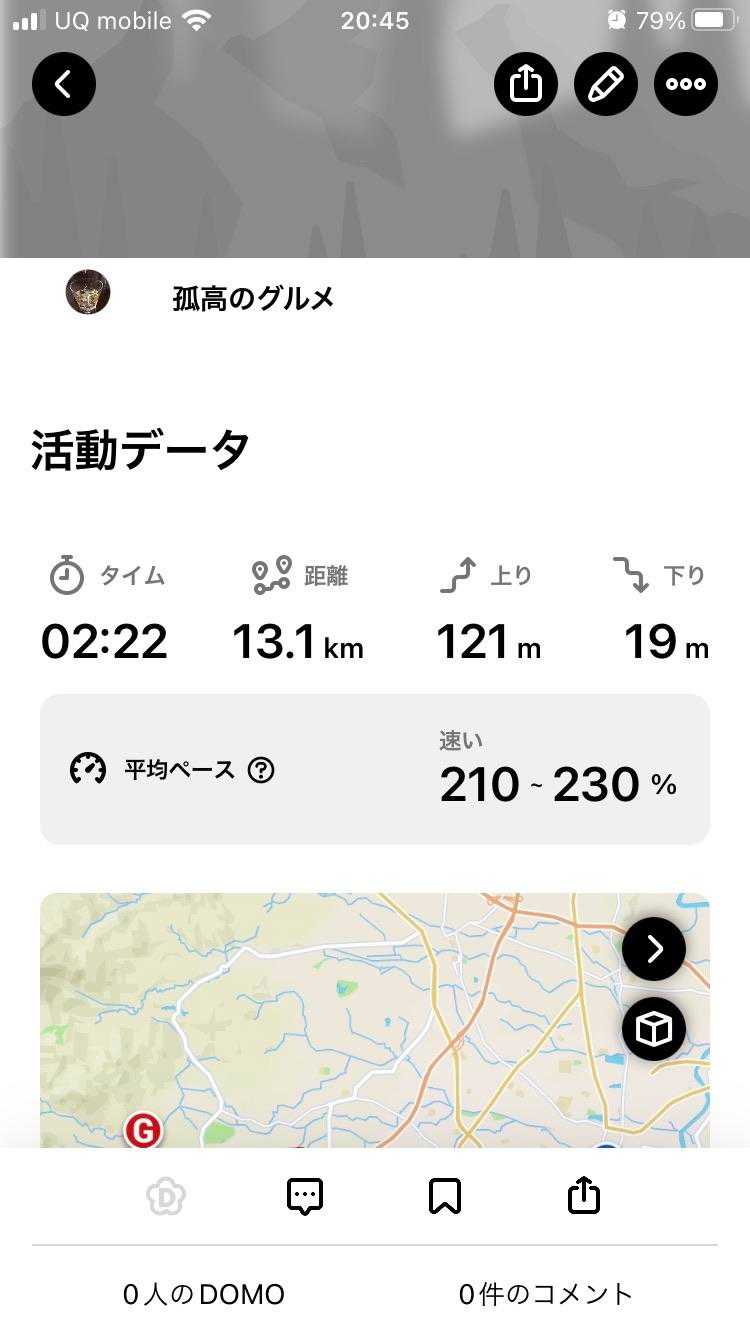
Task: Go back using the top-left arrow
Action: [64, 84]
